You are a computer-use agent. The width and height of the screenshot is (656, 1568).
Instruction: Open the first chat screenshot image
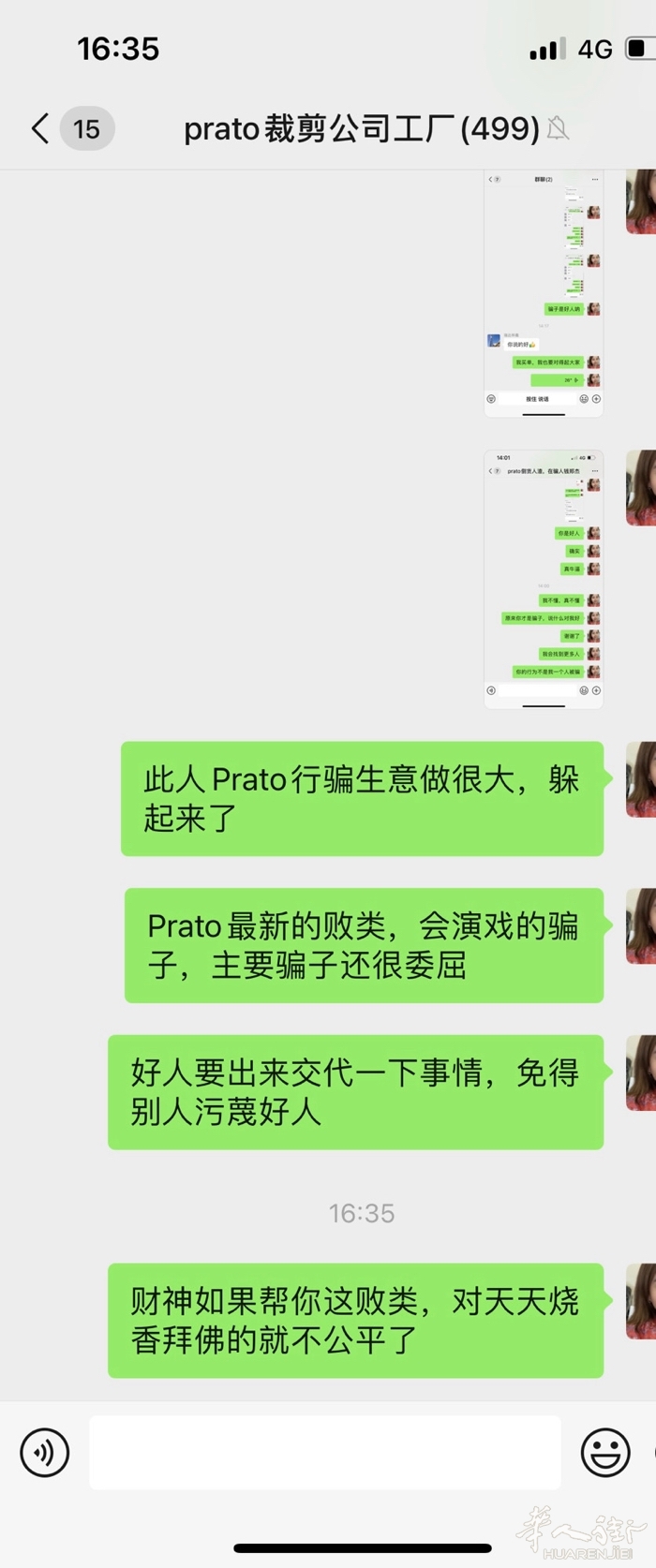tap(543, 293)
